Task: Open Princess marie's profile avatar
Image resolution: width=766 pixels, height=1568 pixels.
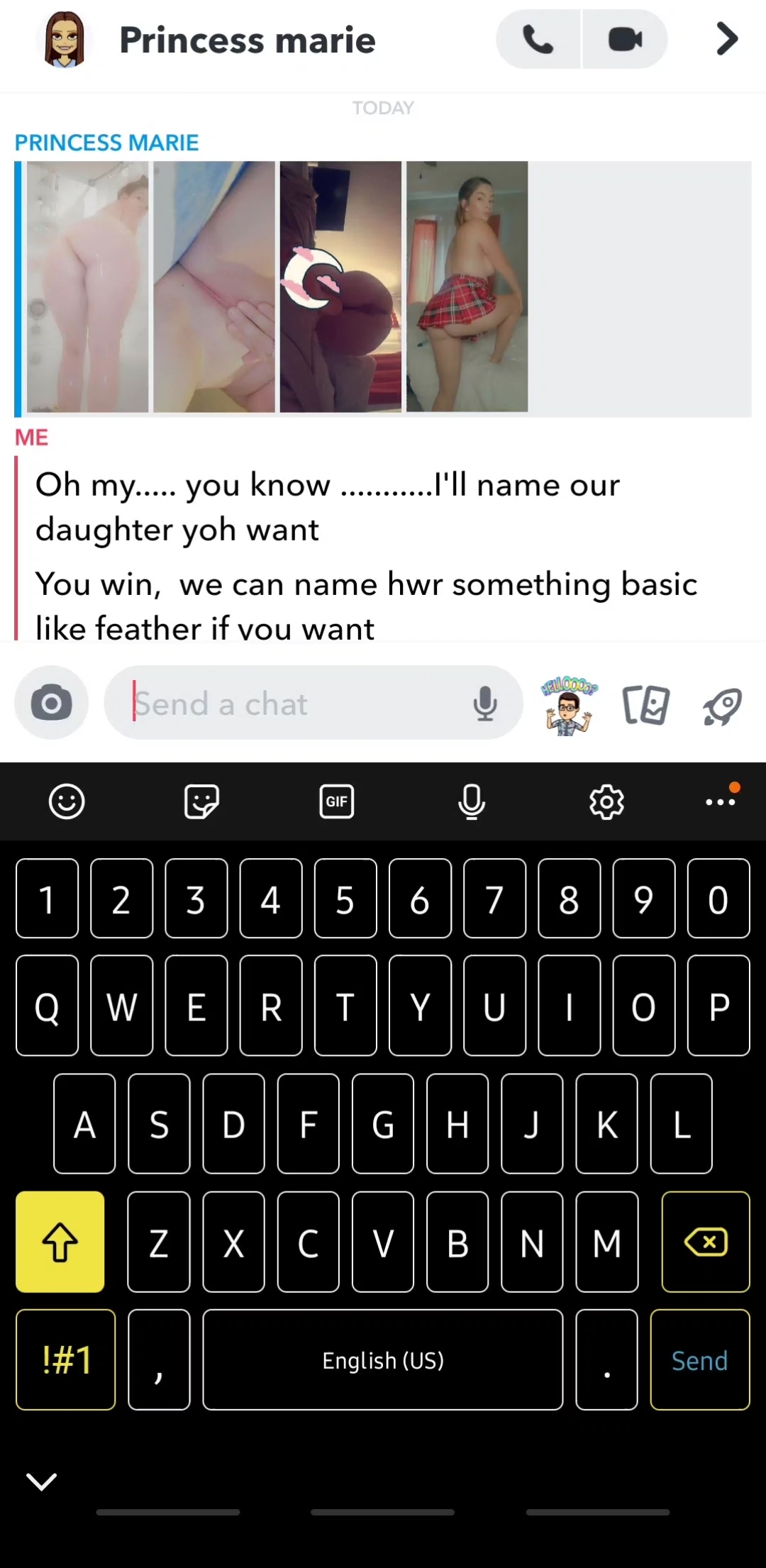Action: (65, 40)
